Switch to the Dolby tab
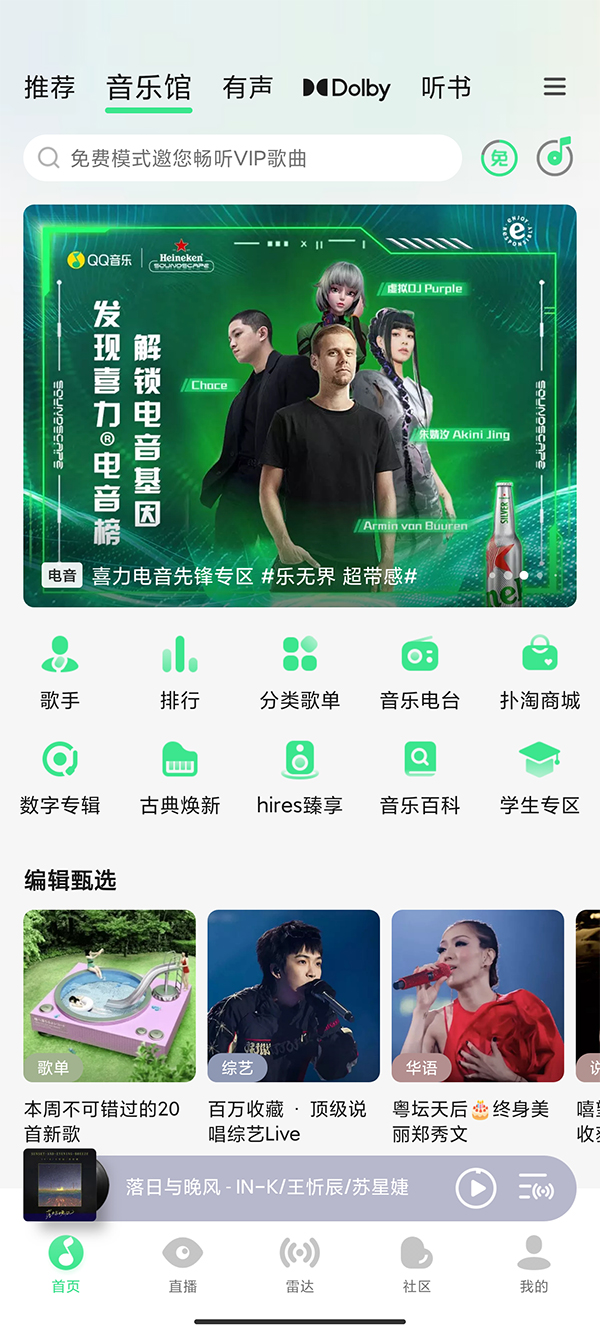The height and width of the screenshot is (1333, 600). coord(346,88)
